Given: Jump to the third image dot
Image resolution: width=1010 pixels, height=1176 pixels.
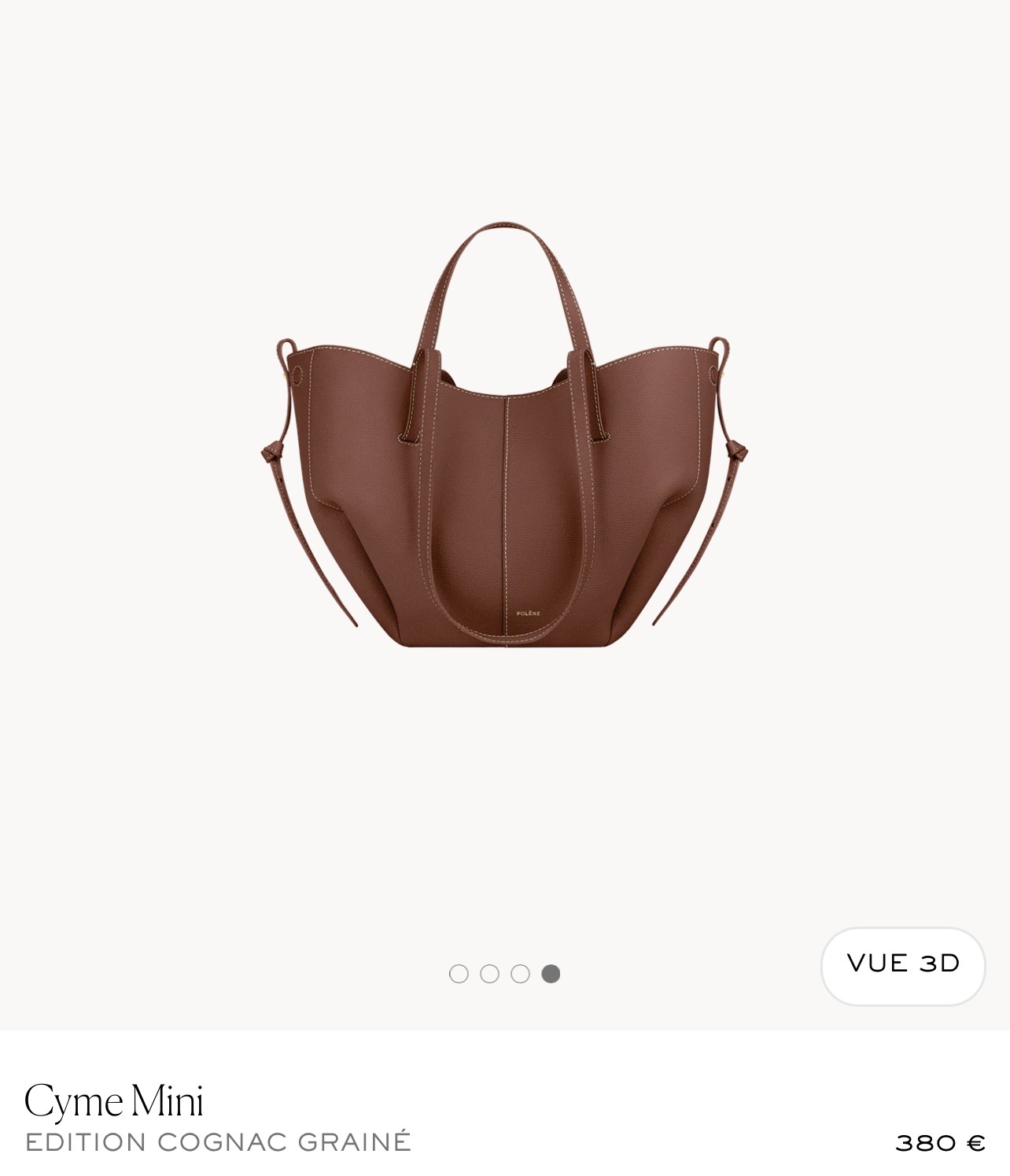Looking at the screenshot, I should tap(520, 974).
